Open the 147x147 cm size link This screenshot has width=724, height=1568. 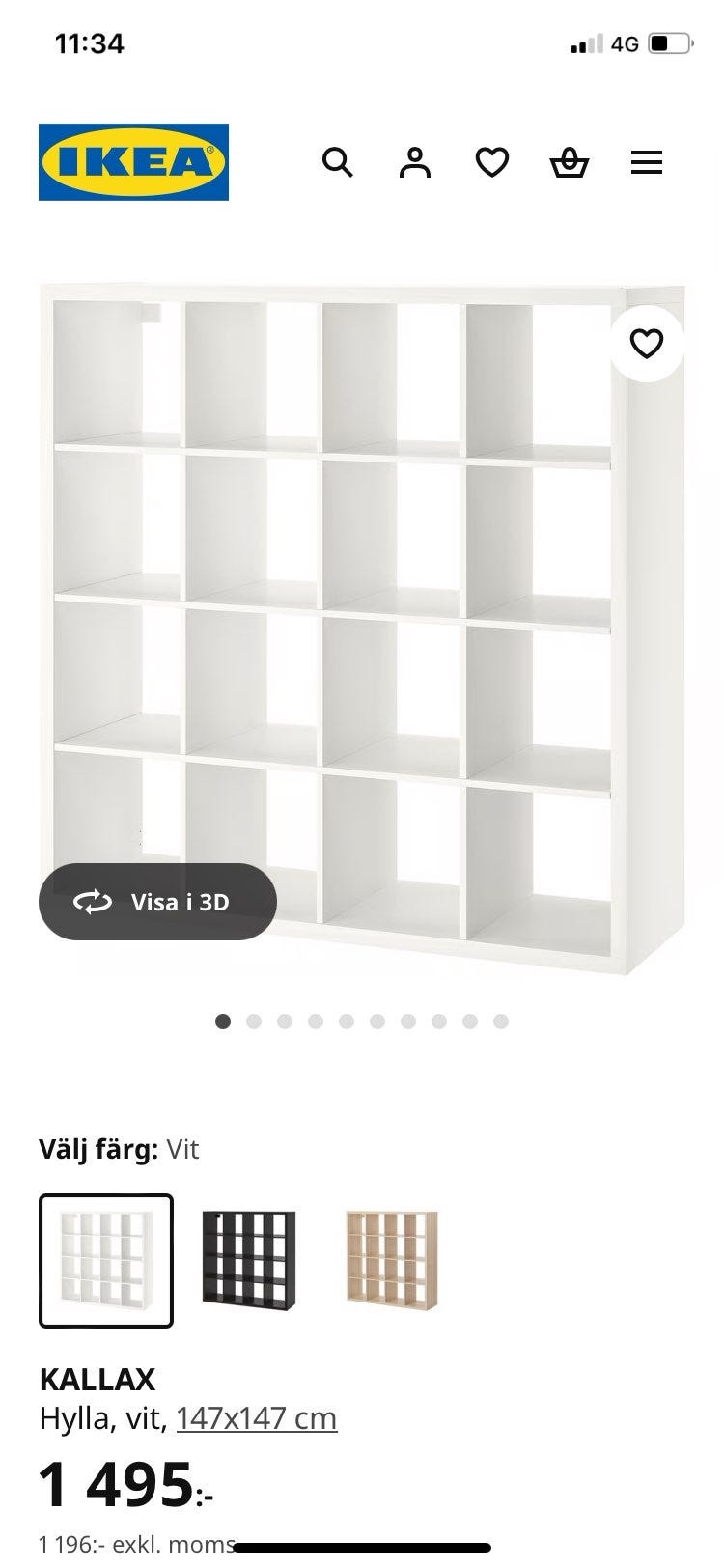pos(257,1418)
